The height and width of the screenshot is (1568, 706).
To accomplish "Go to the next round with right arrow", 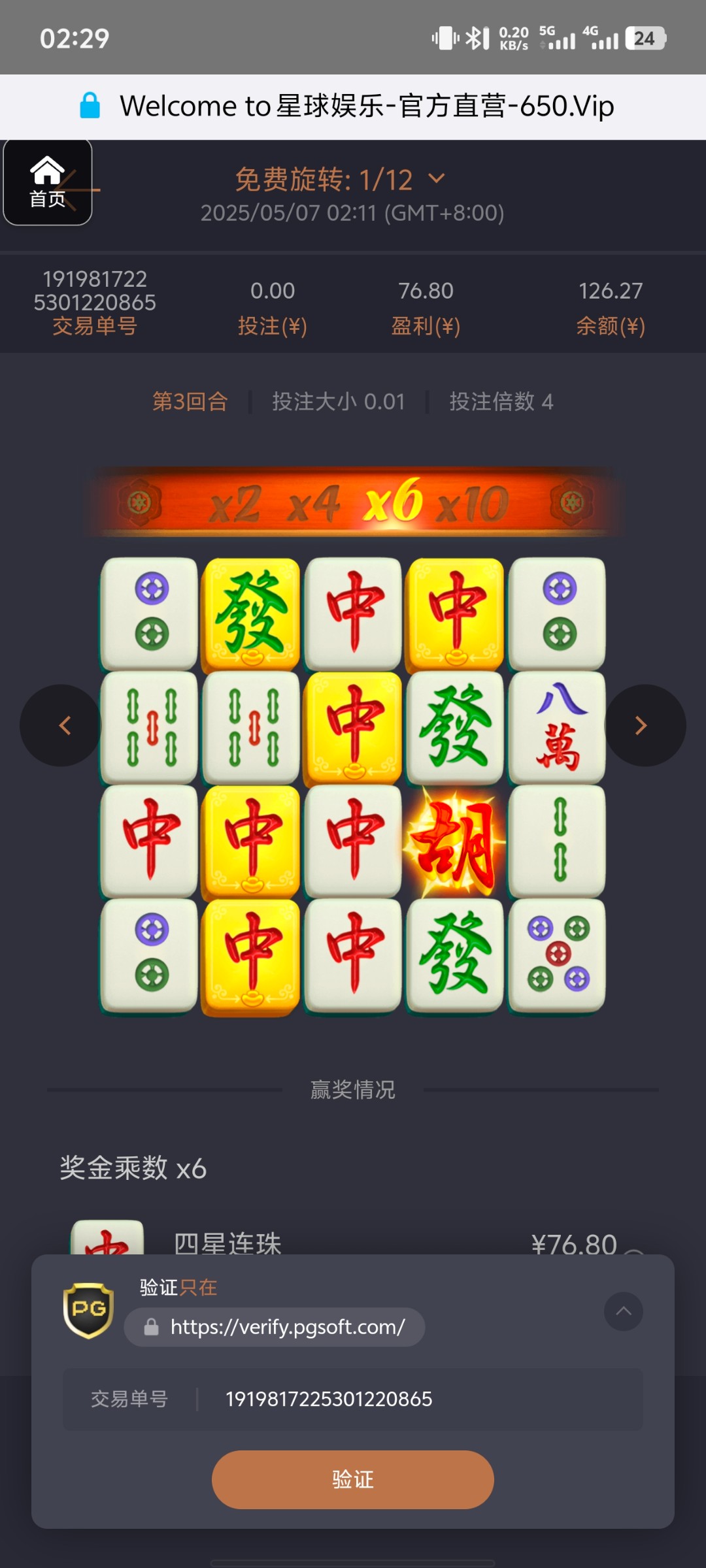I will pyautogui.click(x=643, y=725).
